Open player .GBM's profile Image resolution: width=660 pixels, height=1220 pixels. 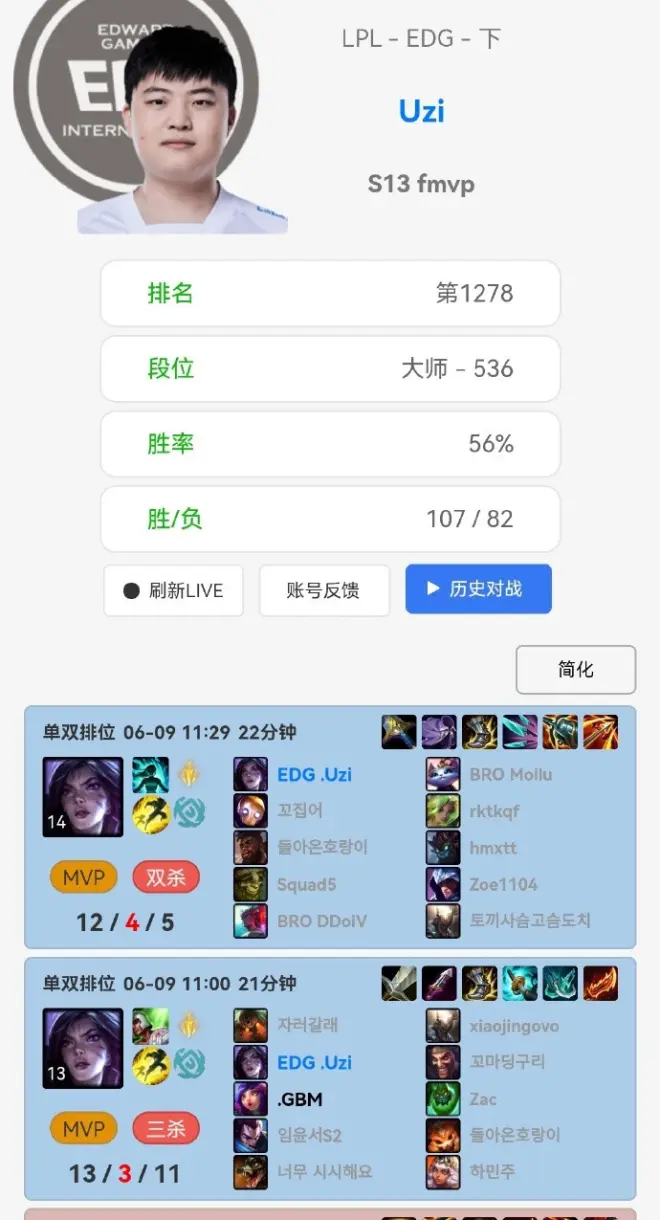[x=300, y=1099]
